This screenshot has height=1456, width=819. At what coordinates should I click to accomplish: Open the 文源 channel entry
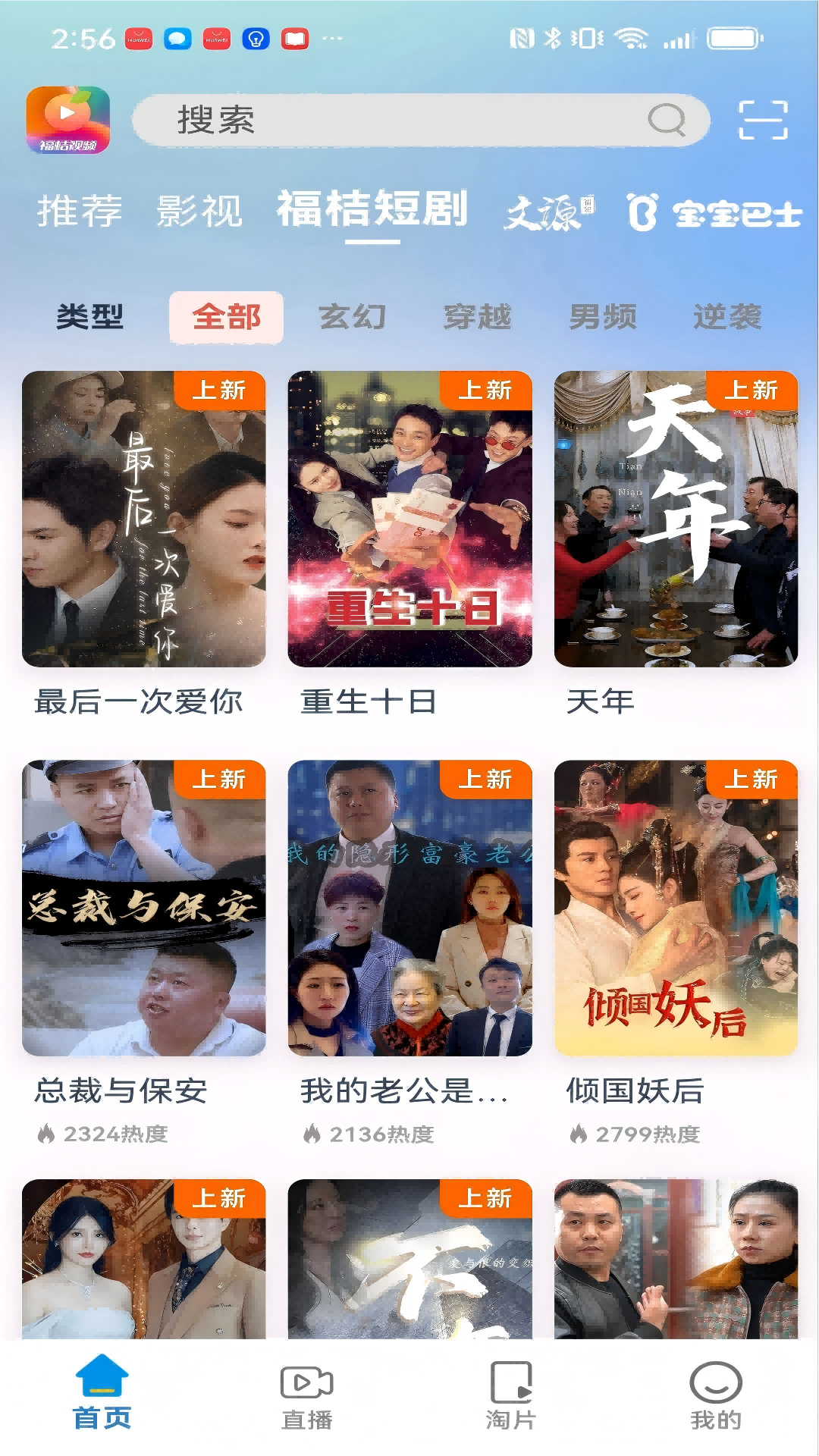[548, 211]
